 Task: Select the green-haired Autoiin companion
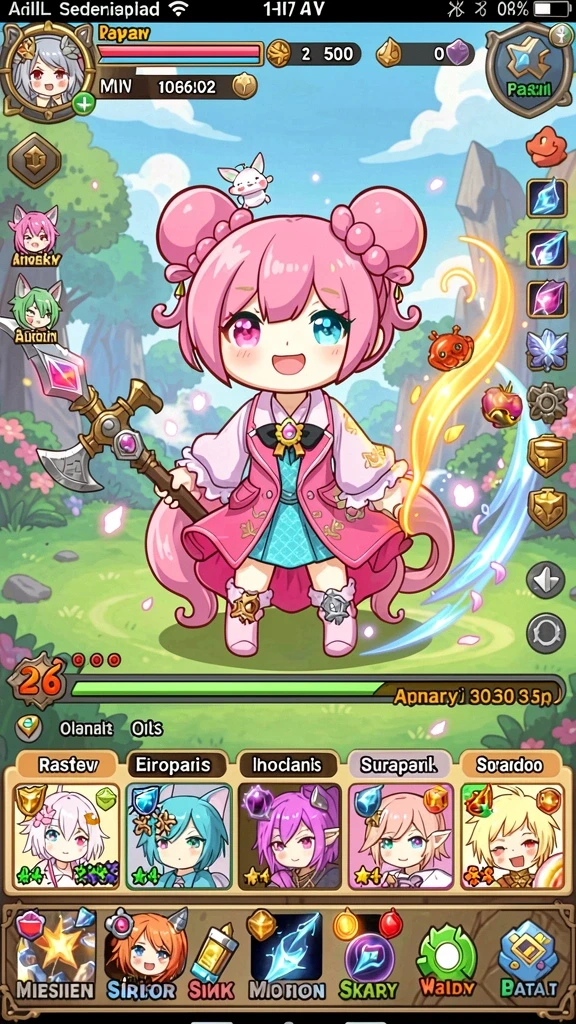click(x=36, y=310)
